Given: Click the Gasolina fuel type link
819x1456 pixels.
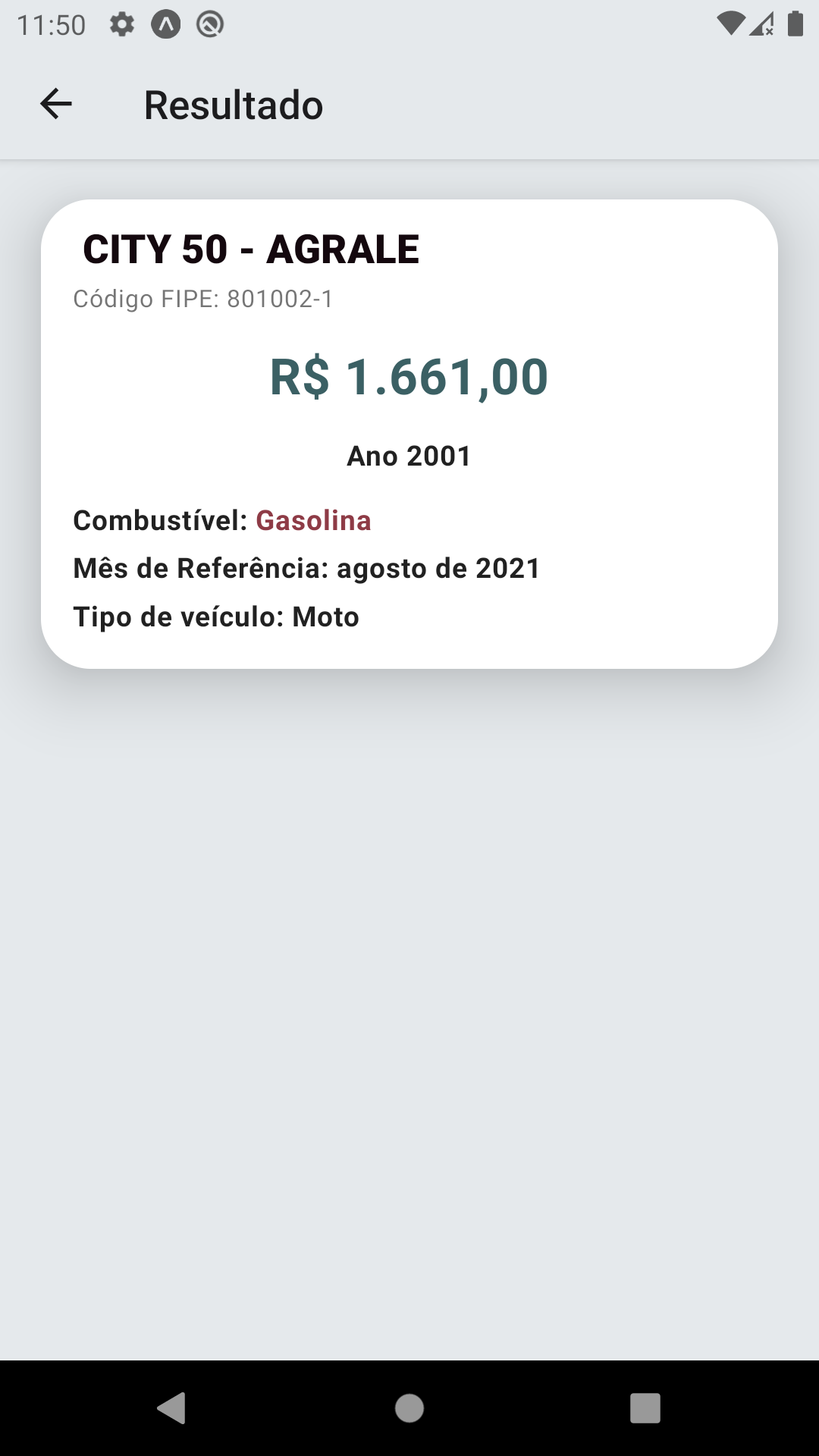Looking at the screenshot, I should [313, 521].
